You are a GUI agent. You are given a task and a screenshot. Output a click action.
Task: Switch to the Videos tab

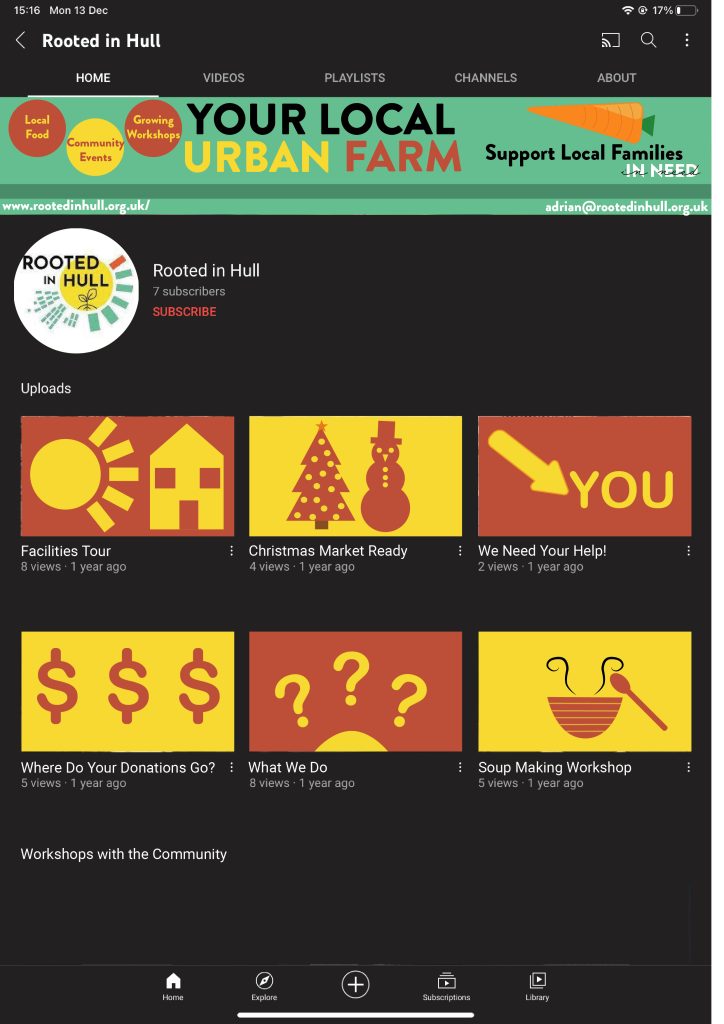[x=223, y=78]
